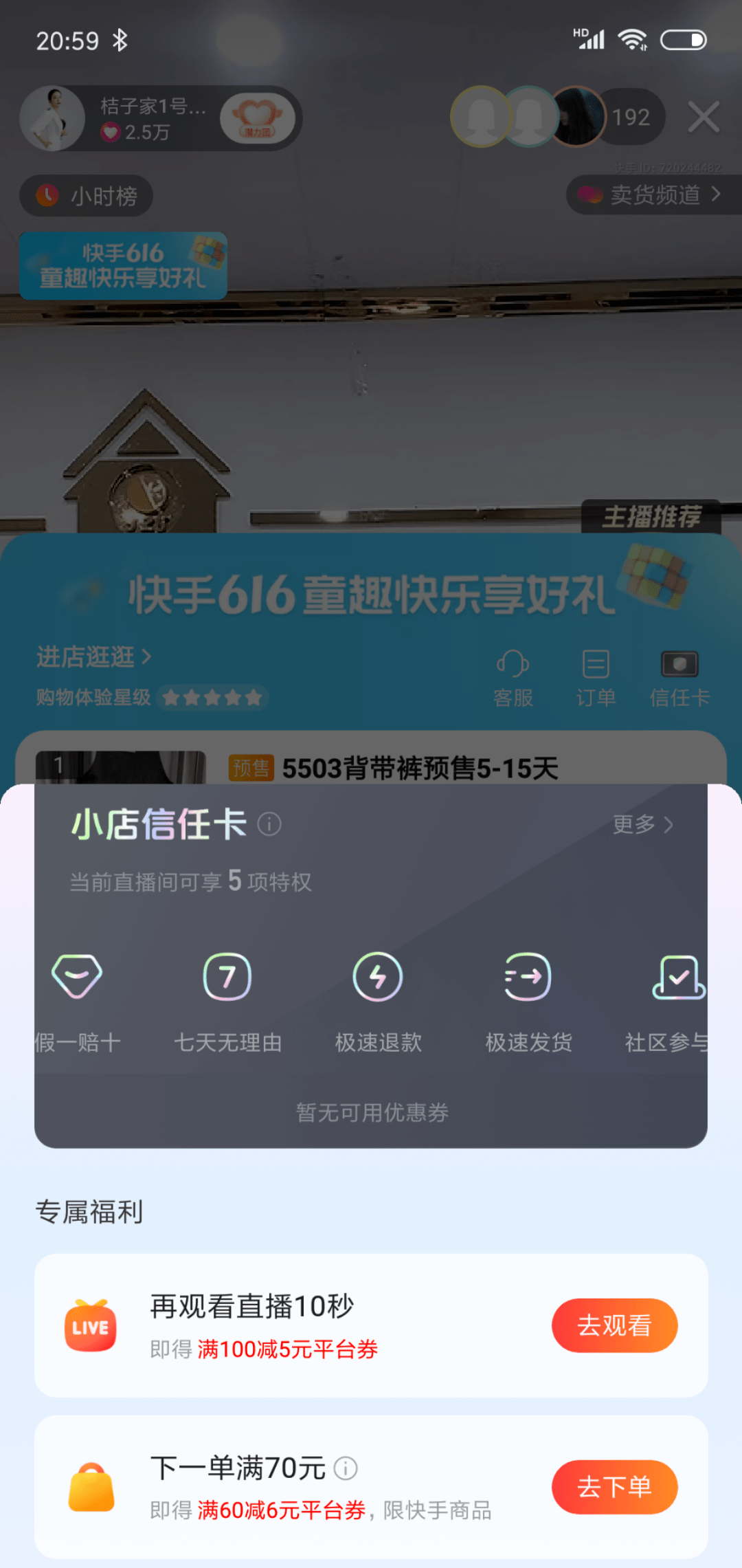Show info for 下一单满70元
This screenshot has width=742, height=1568.
[346, 1468]
